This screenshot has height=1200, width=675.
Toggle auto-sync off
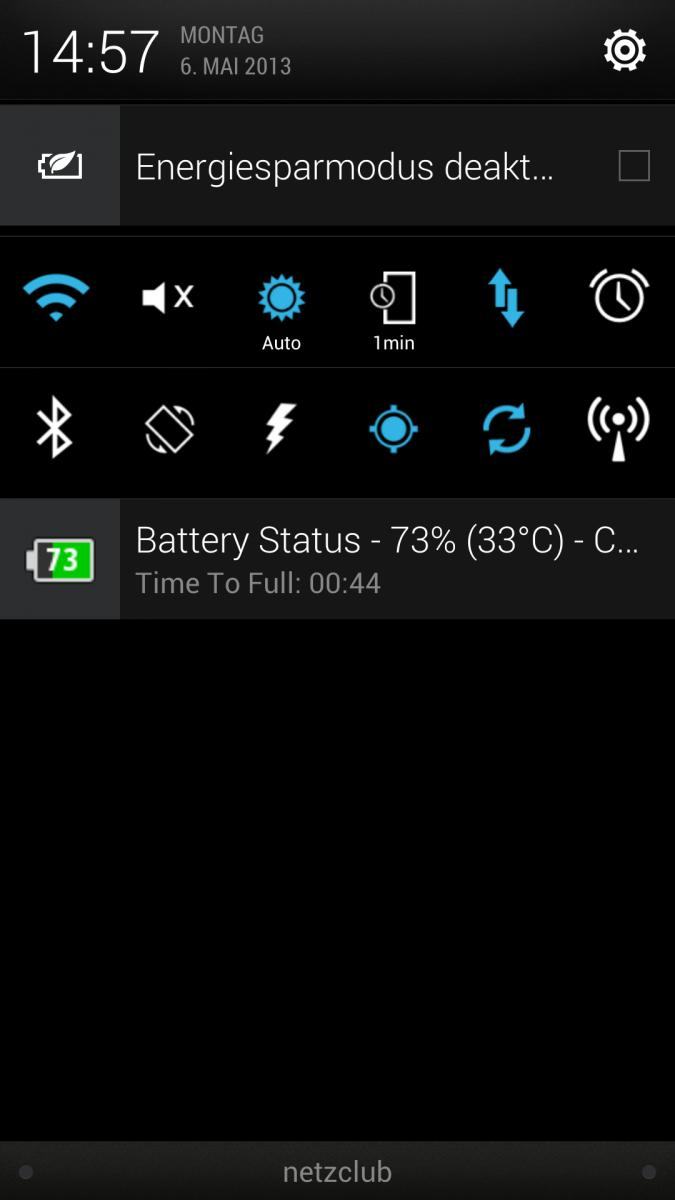tap(506, 429)
